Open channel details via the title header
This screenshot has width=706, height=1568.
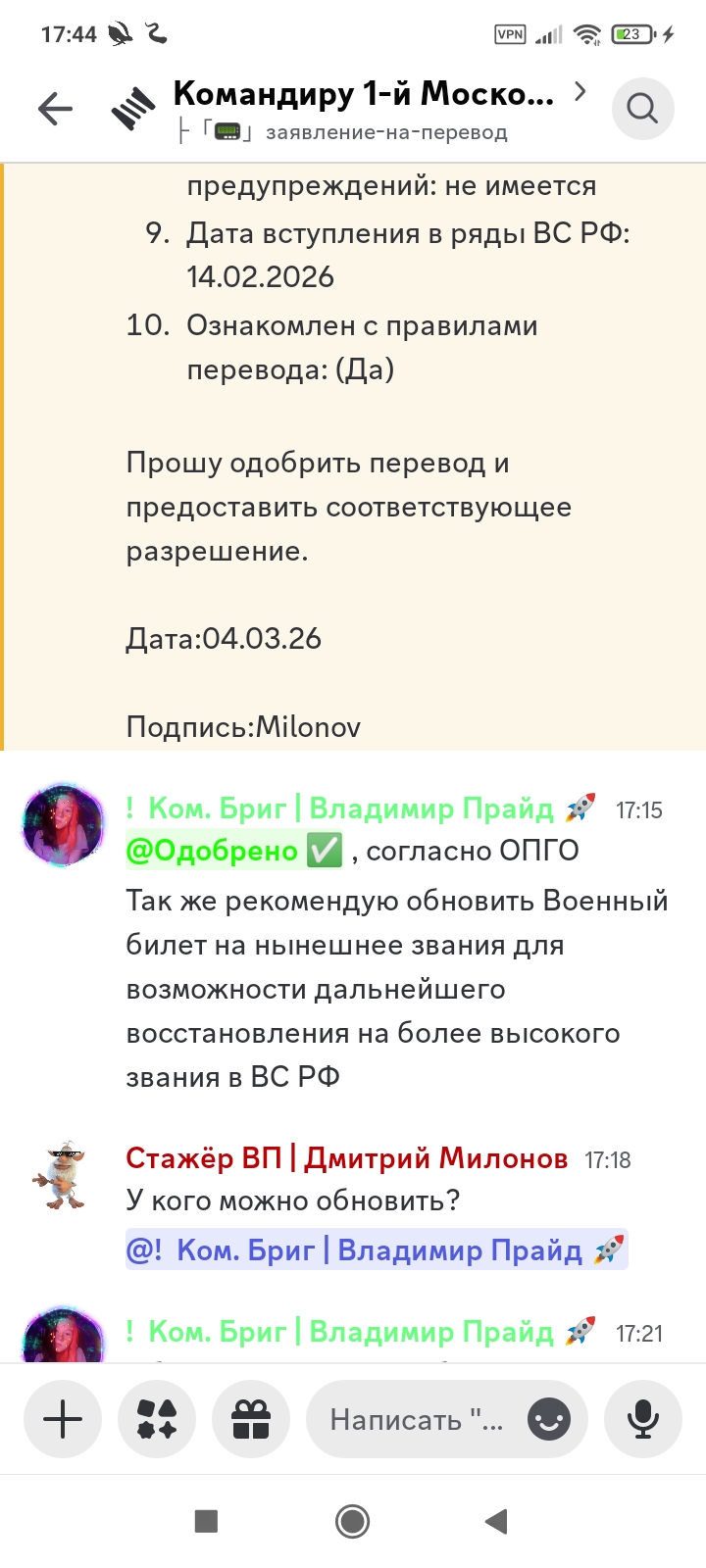363,95
